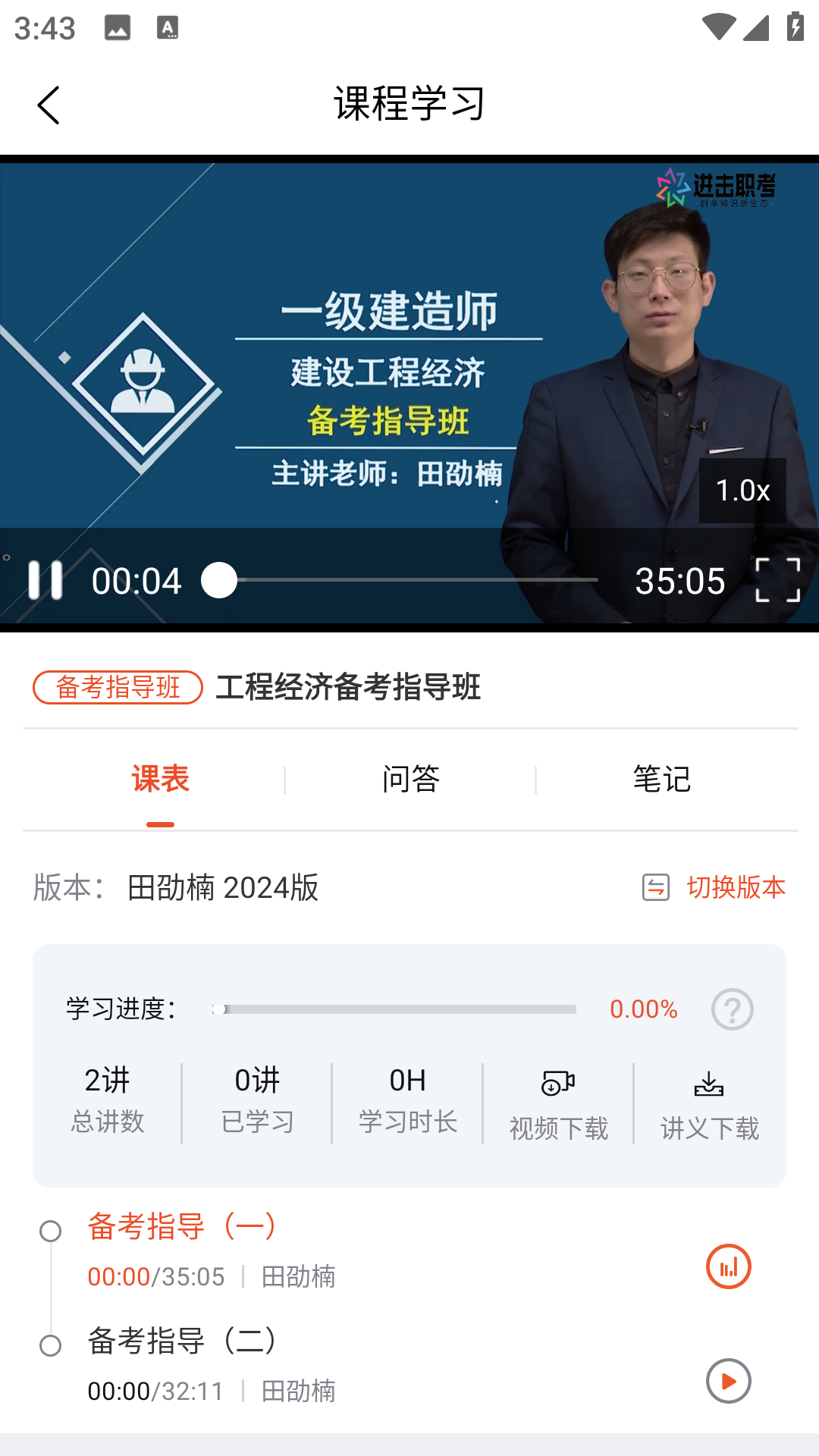The image size is (819, 1456).
Task: Open lesson 备考指导（一）
Action: pos(180,1226)
